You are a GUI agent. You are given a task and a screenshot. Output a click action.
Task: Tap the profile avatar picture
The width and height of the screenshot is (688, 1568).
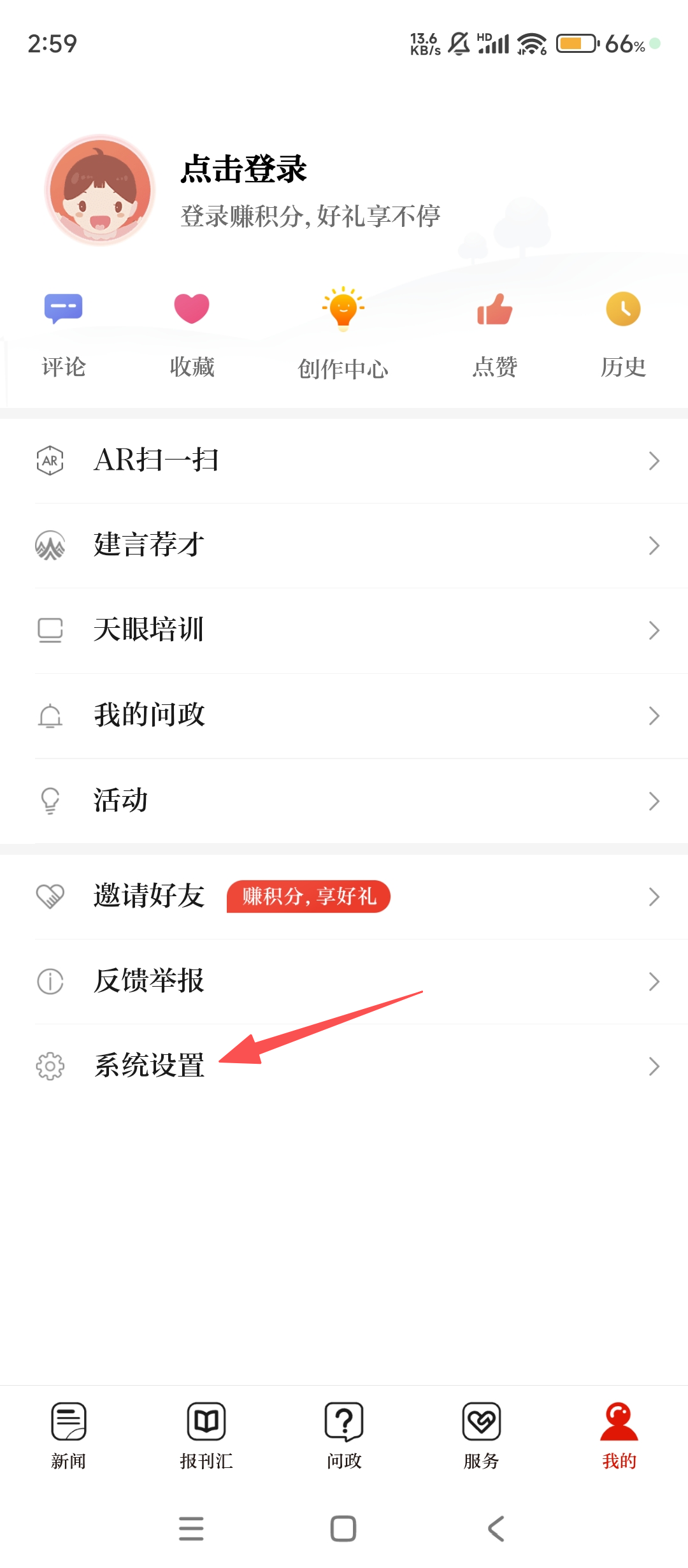point(101,190)
